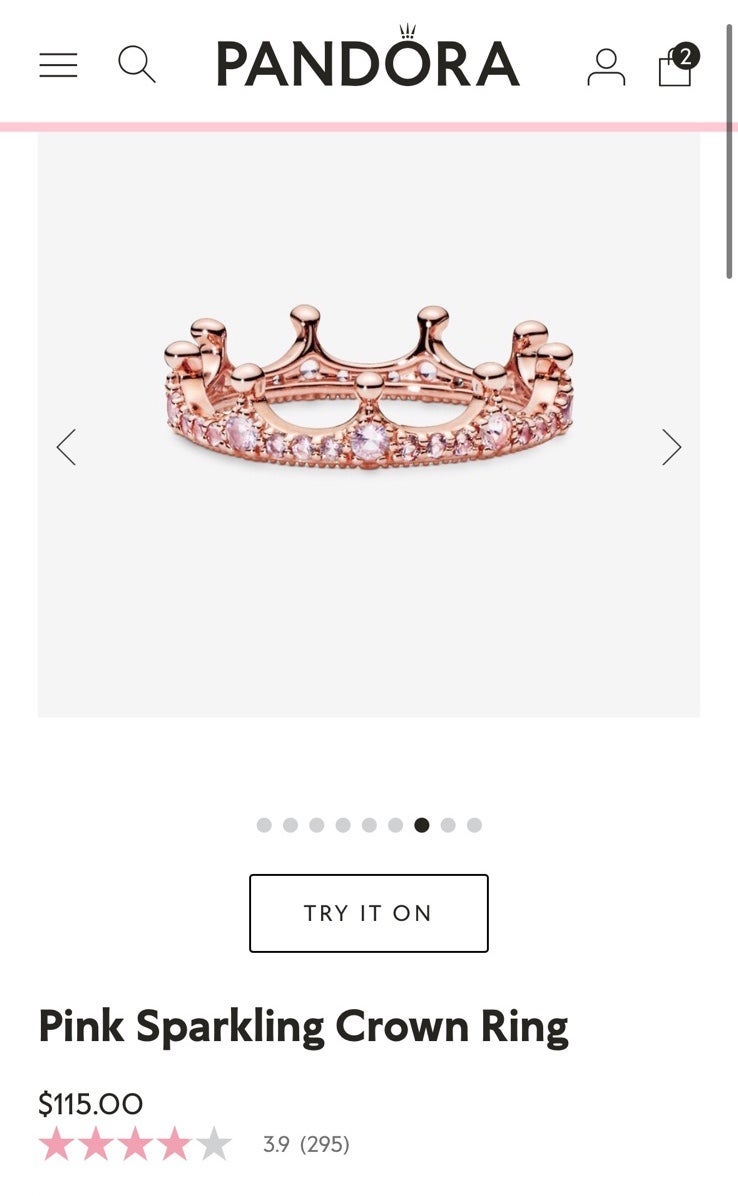Show the previous product image
The height and width of the screenshot is (1196, 738).
66,447
